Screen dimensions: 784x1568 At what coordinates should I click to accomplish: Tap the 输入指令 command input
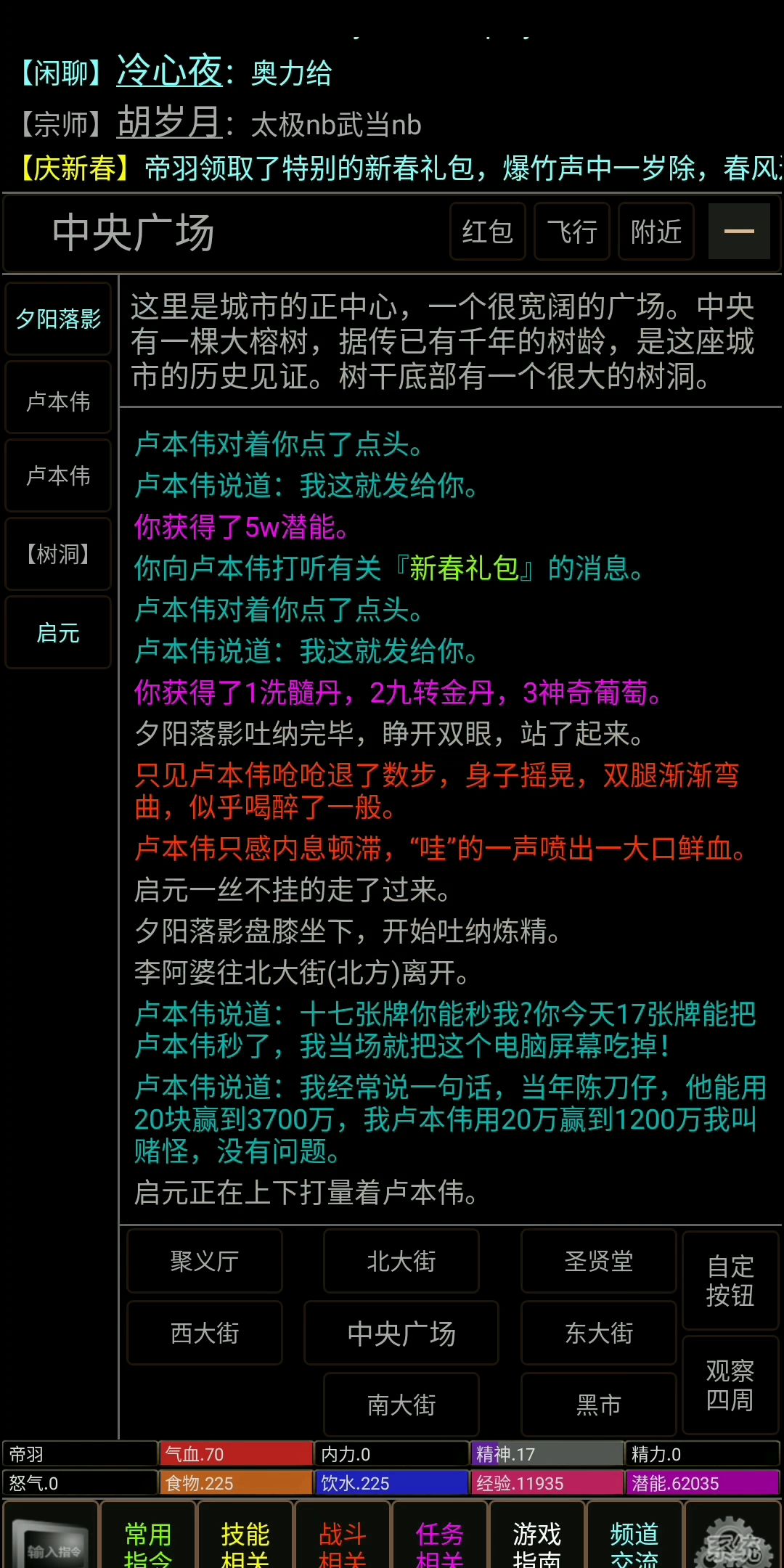(x=51, y=1535)
